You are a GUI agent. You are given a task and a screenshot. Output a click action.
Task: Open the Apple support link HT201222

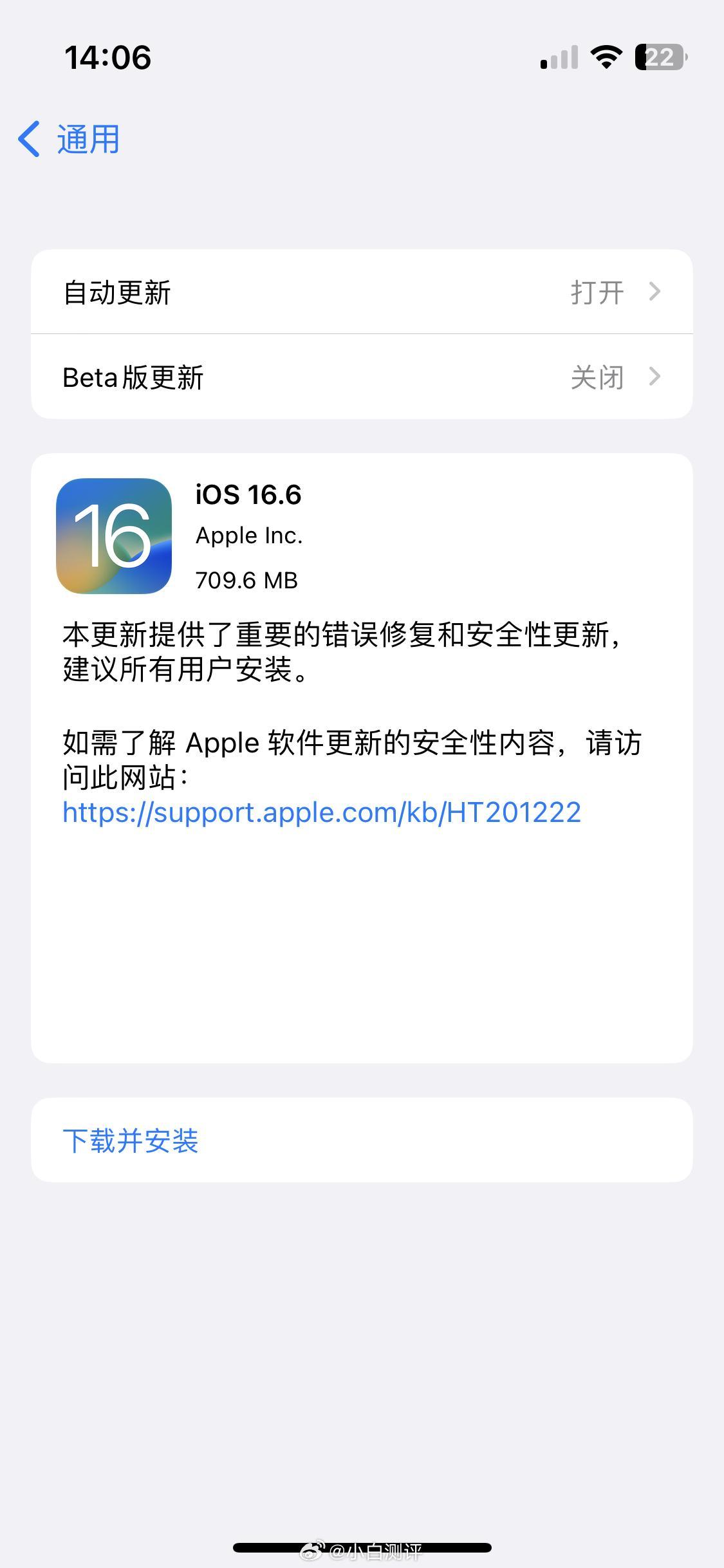coord(320,813)
